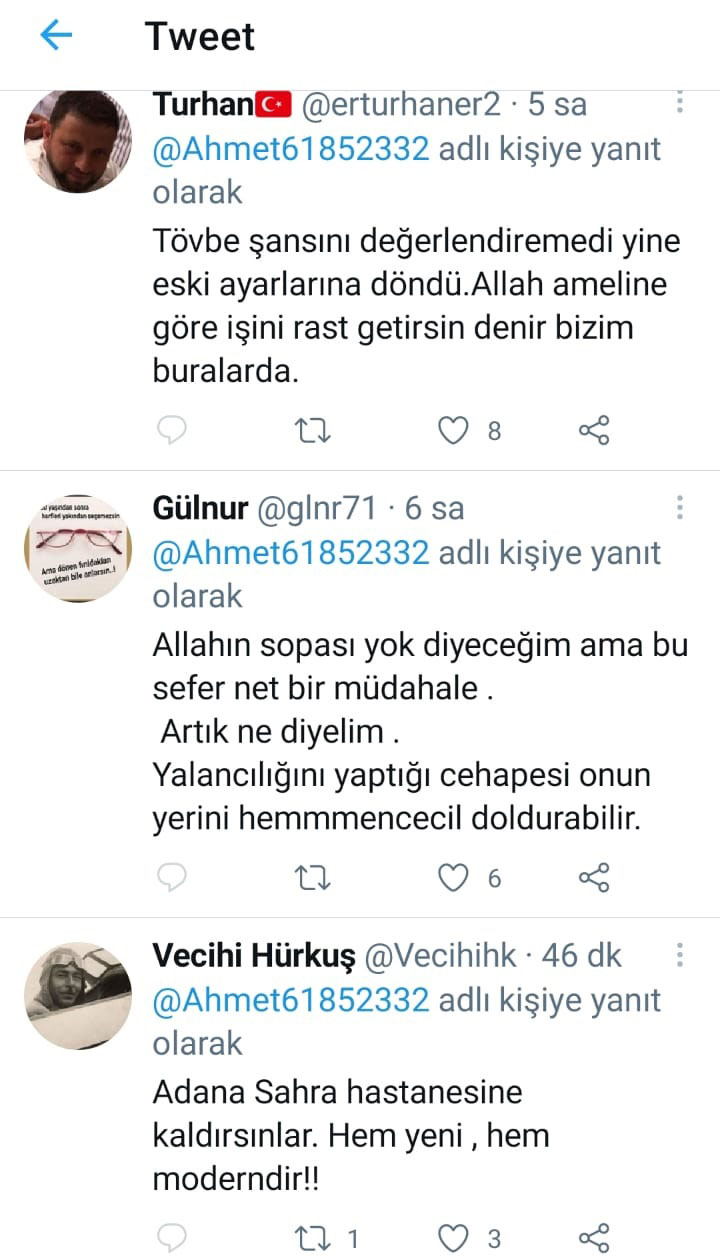Image resolution: width=720 pixels, height=1256 pixels.
Task: Retweet Turhan's tweet
Action: [315, 431]
